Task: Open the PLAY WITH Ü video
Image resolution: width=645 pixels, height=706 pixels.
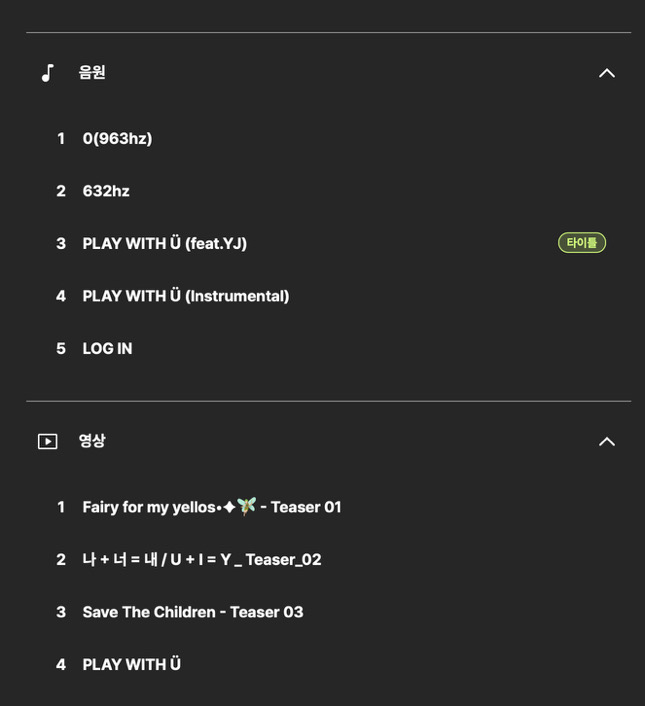Action: 131,664
